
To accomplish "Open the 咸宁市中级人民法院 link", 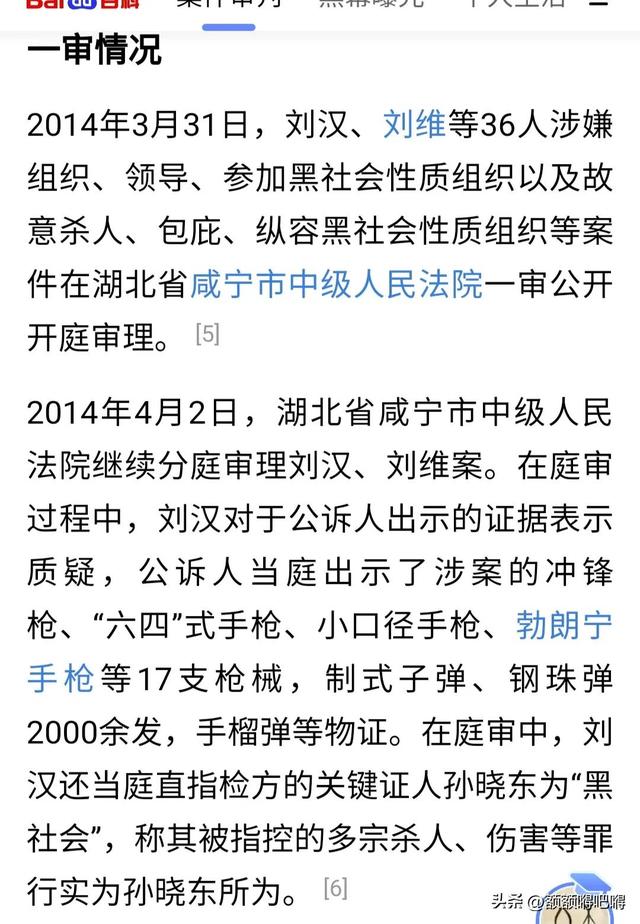I will click(336, 285).
